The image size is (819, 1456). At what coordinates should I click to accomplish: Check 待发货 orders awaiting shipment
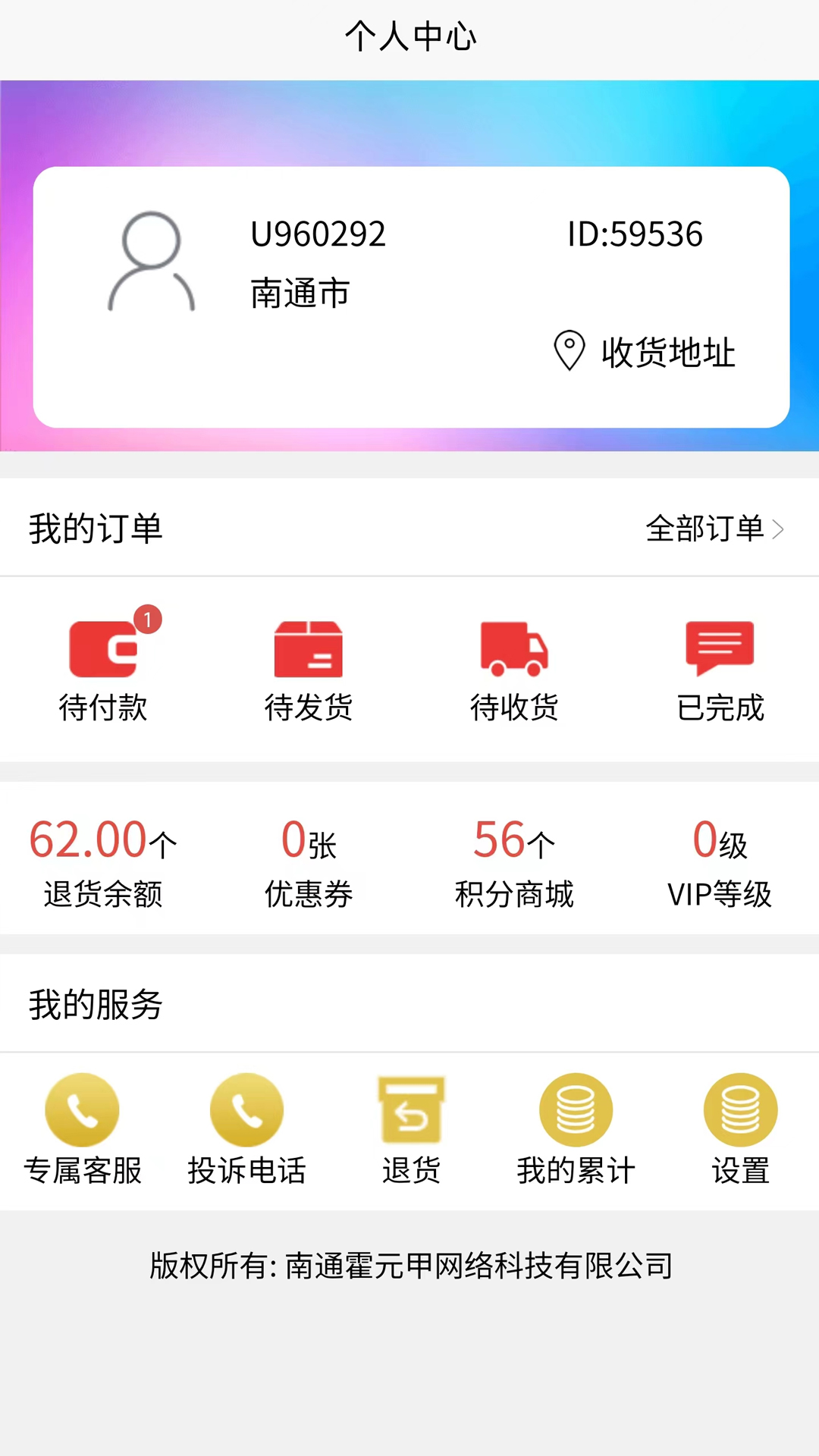pos(309,669)
